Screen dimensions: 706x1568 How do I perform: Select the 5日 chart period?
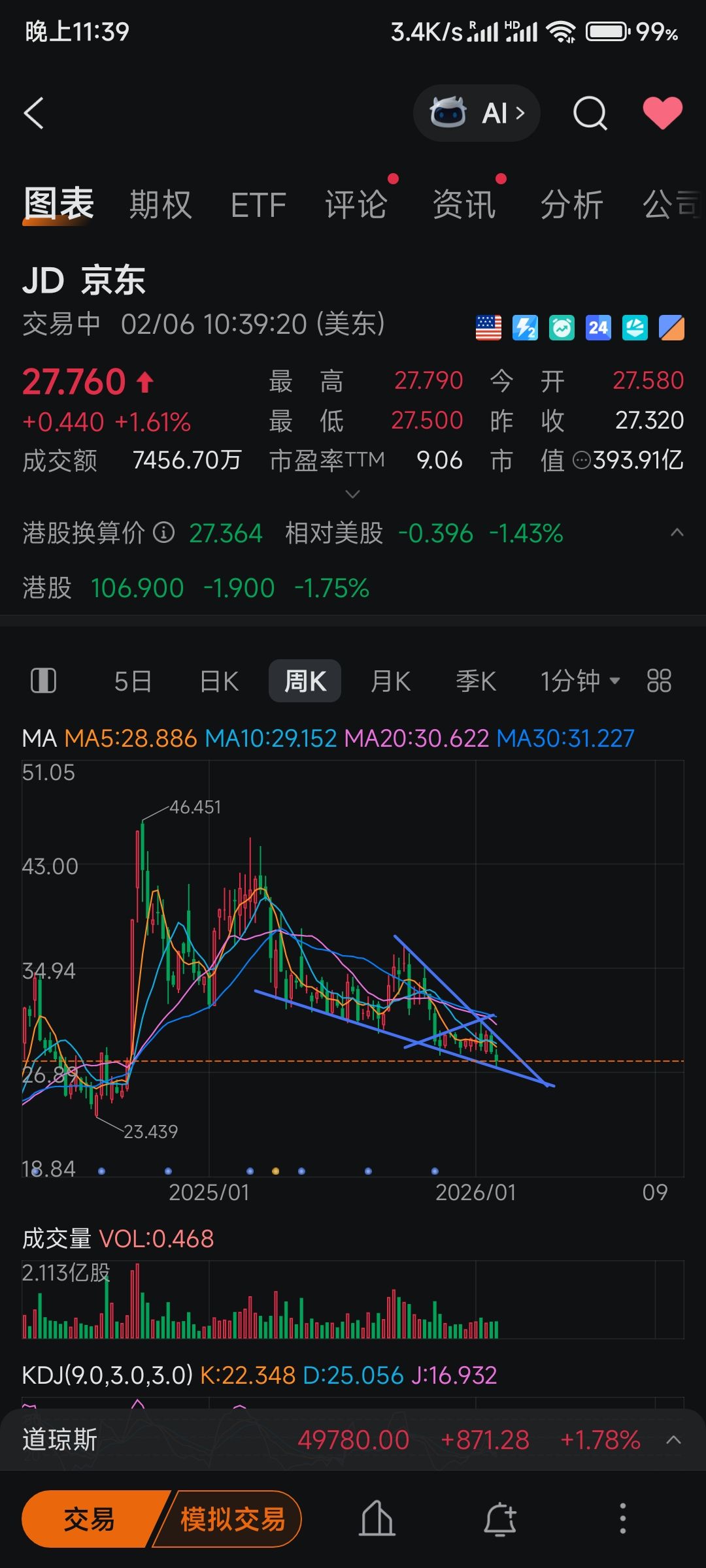point(133,681)
